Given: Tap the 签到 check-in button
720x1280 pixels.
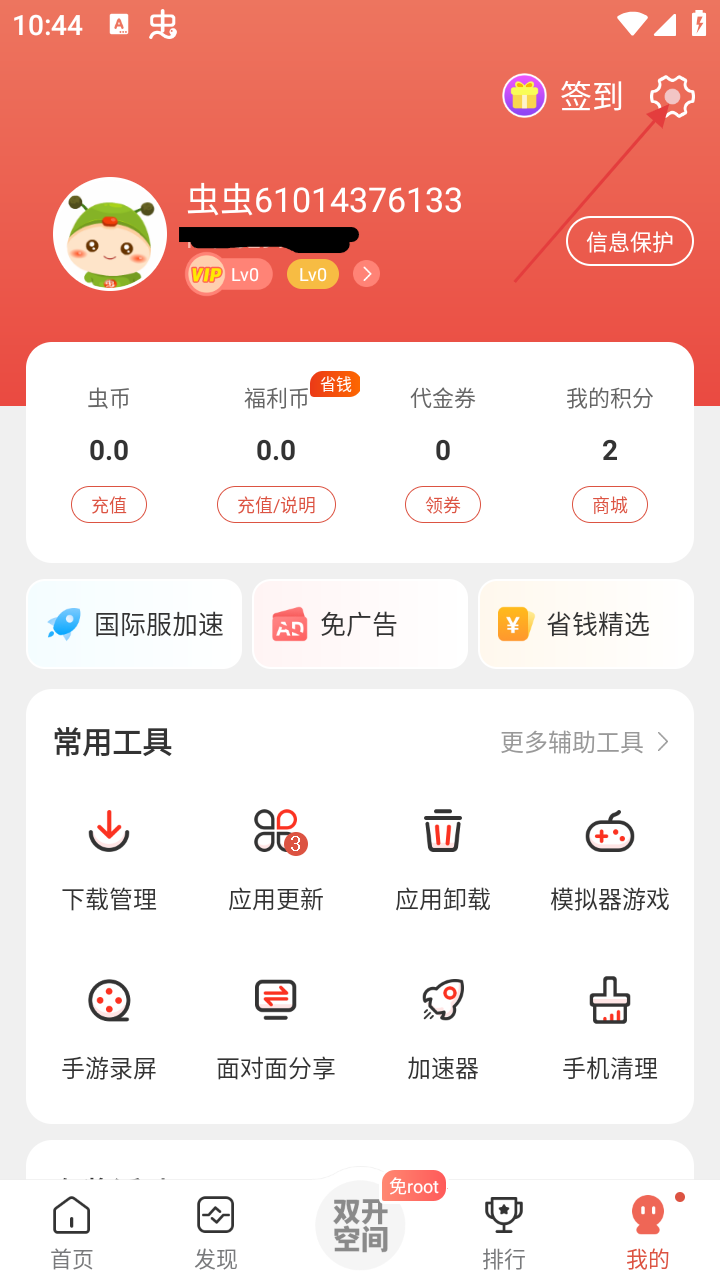Looking at the screenshot, I should coord(564,97).
